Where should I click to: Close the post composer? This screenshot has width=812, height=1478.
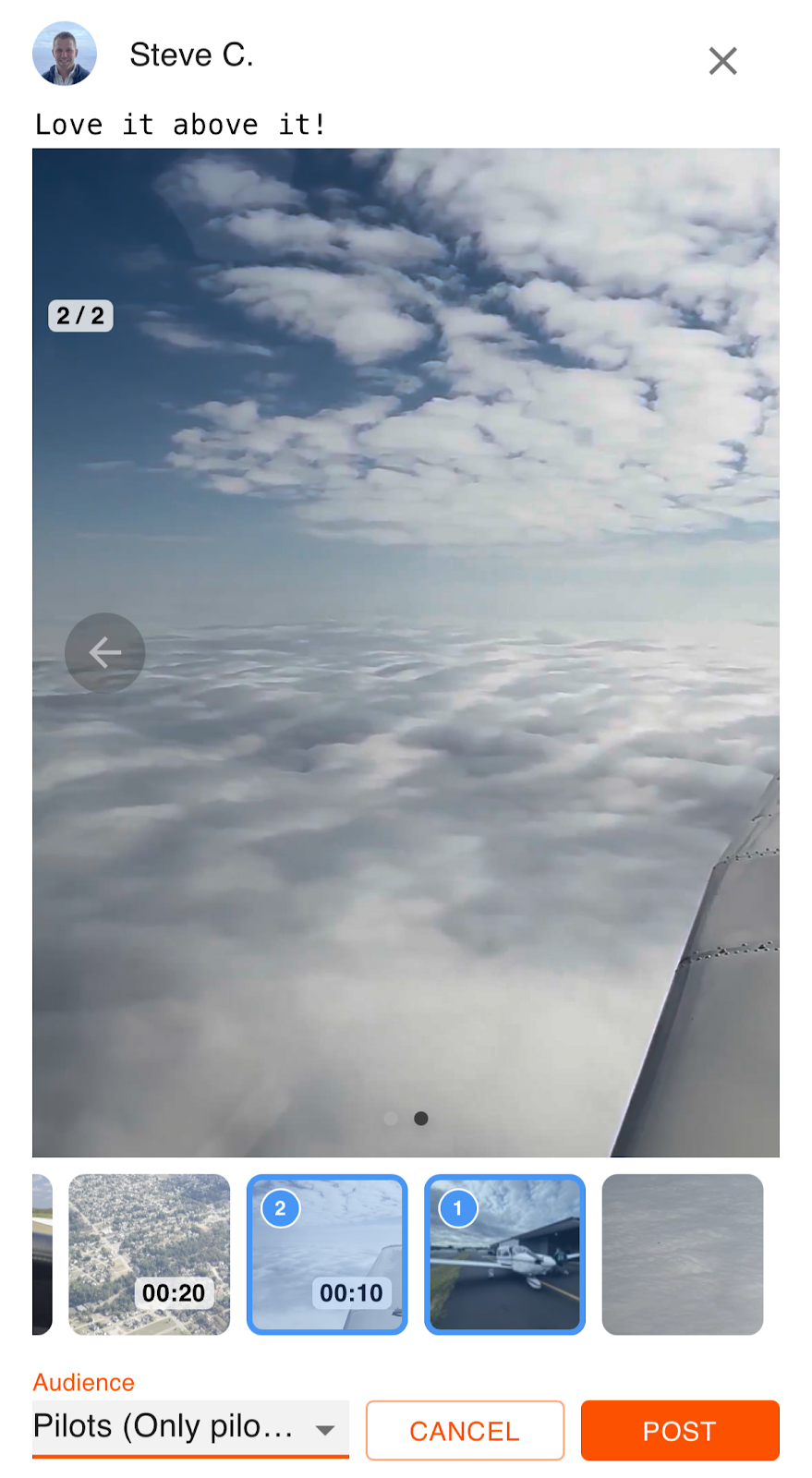pyautogui.click(x=722, y=61)
